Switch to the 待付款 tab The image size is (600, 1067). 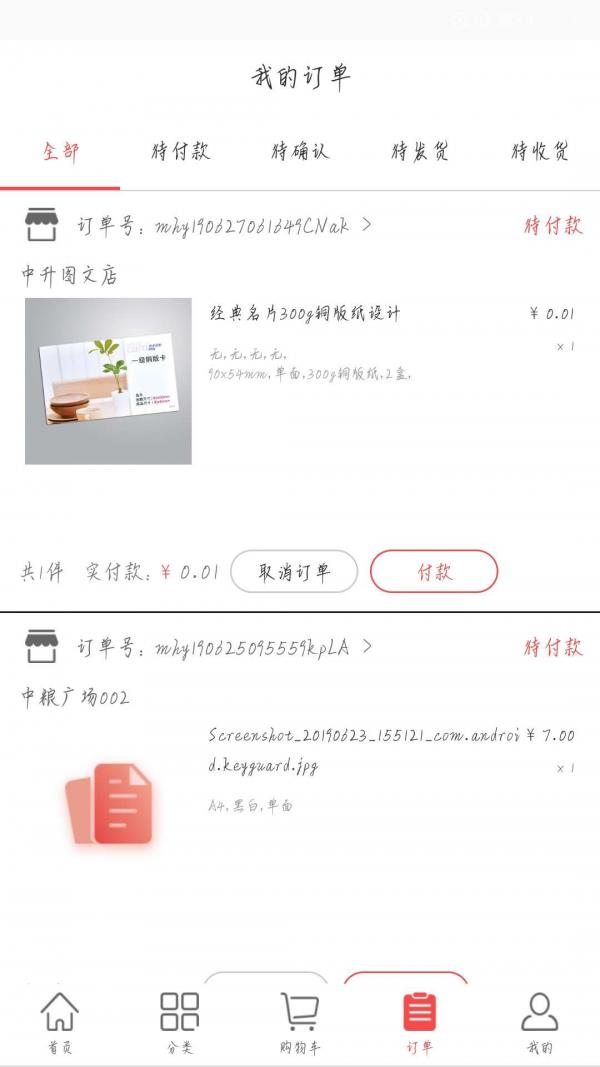(x=180, y=152)
